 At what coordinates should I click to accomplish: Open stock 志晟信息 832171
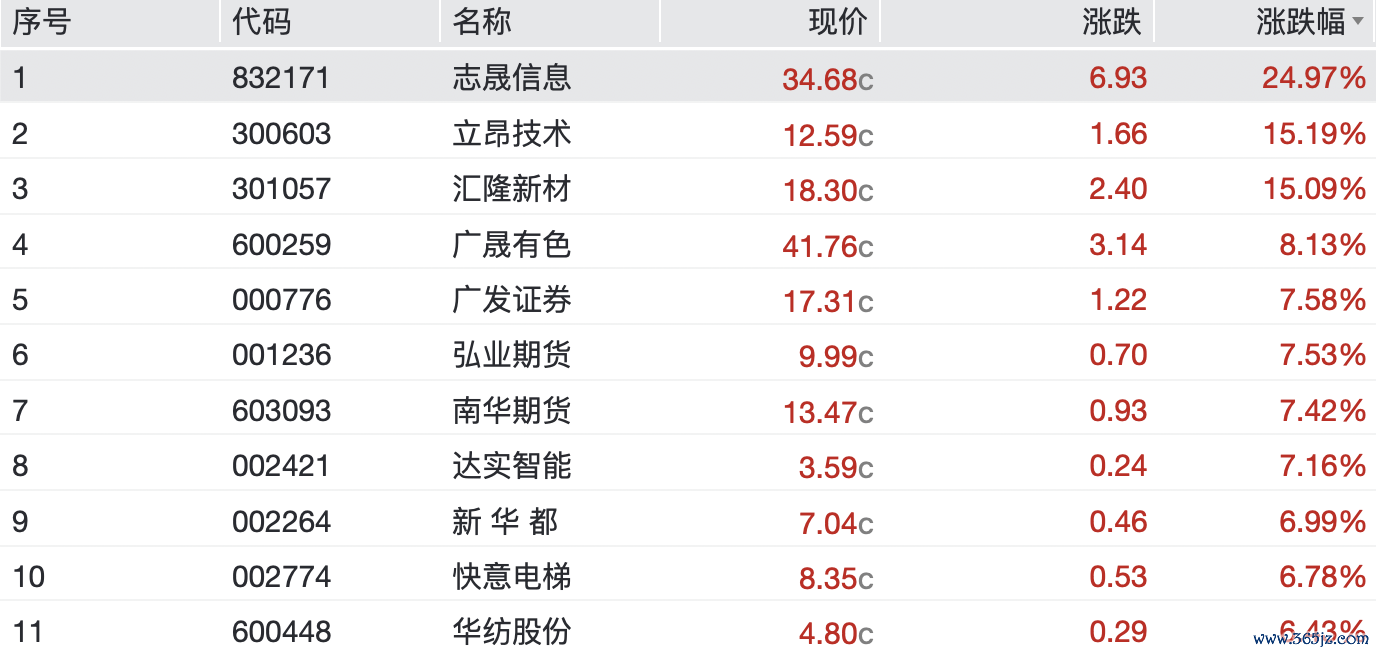(511, 78)
